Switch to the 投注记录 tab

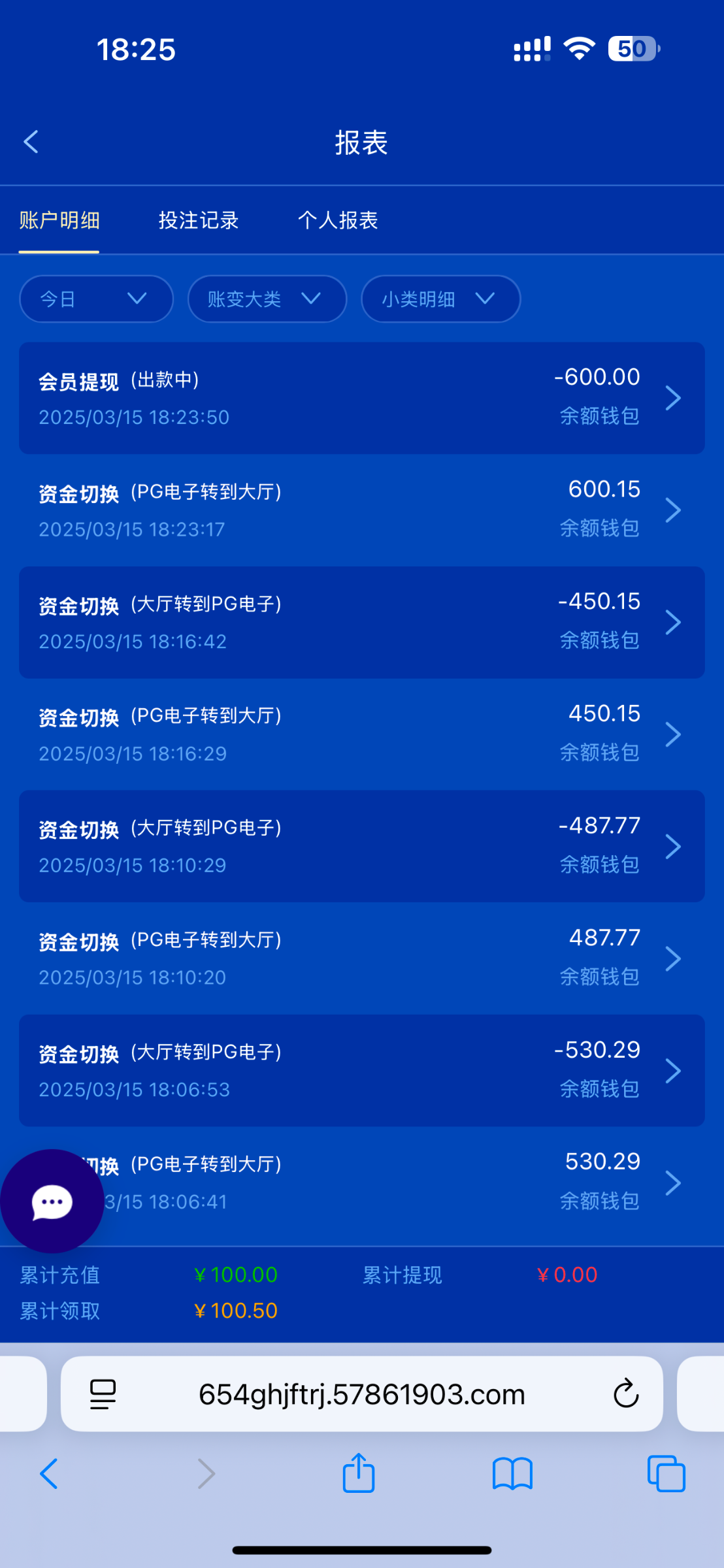tap(199, 220)
